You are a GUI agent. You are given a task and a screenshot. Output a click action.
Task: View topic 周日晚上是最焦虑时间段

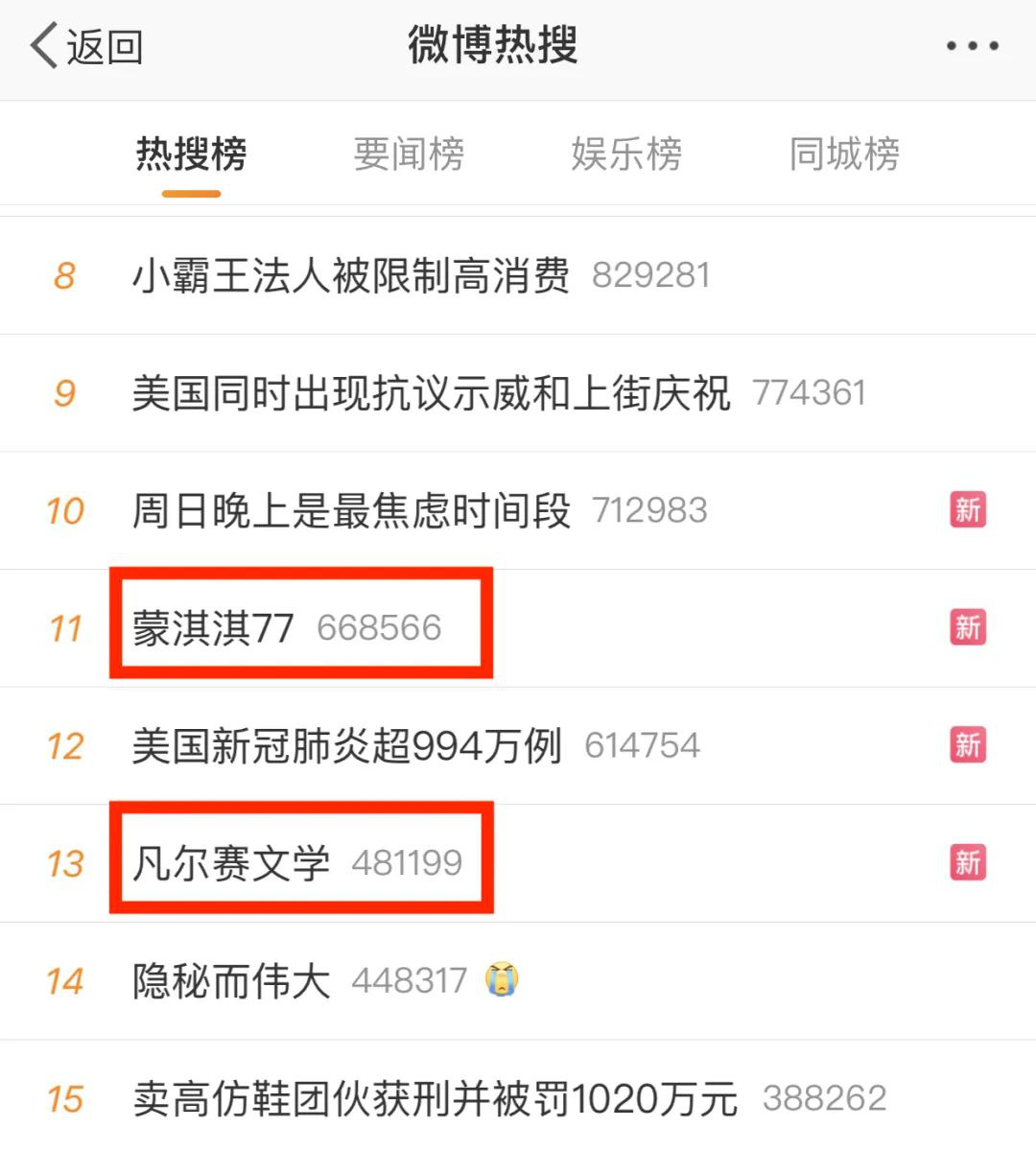[351, 510]
